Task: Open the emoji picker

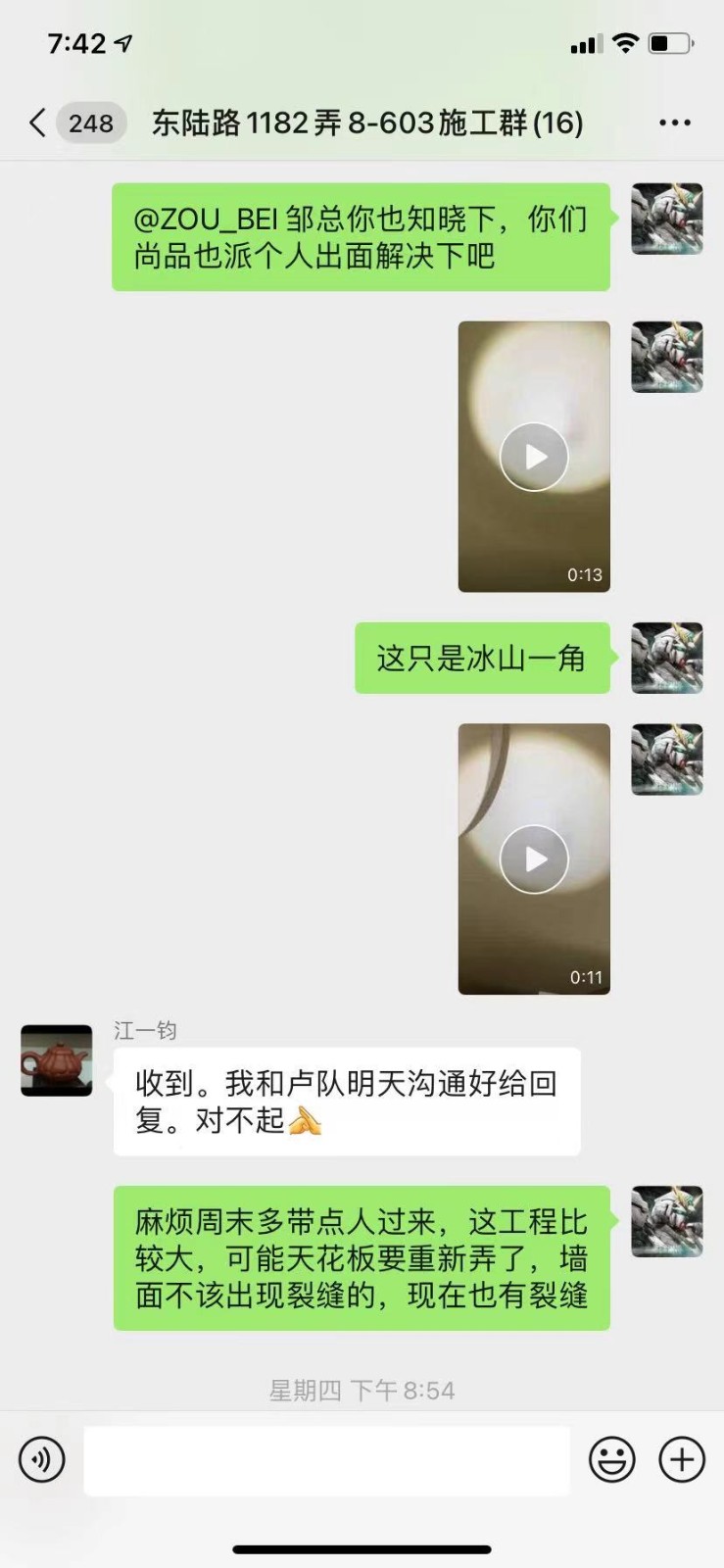Action: point(611,1459)
